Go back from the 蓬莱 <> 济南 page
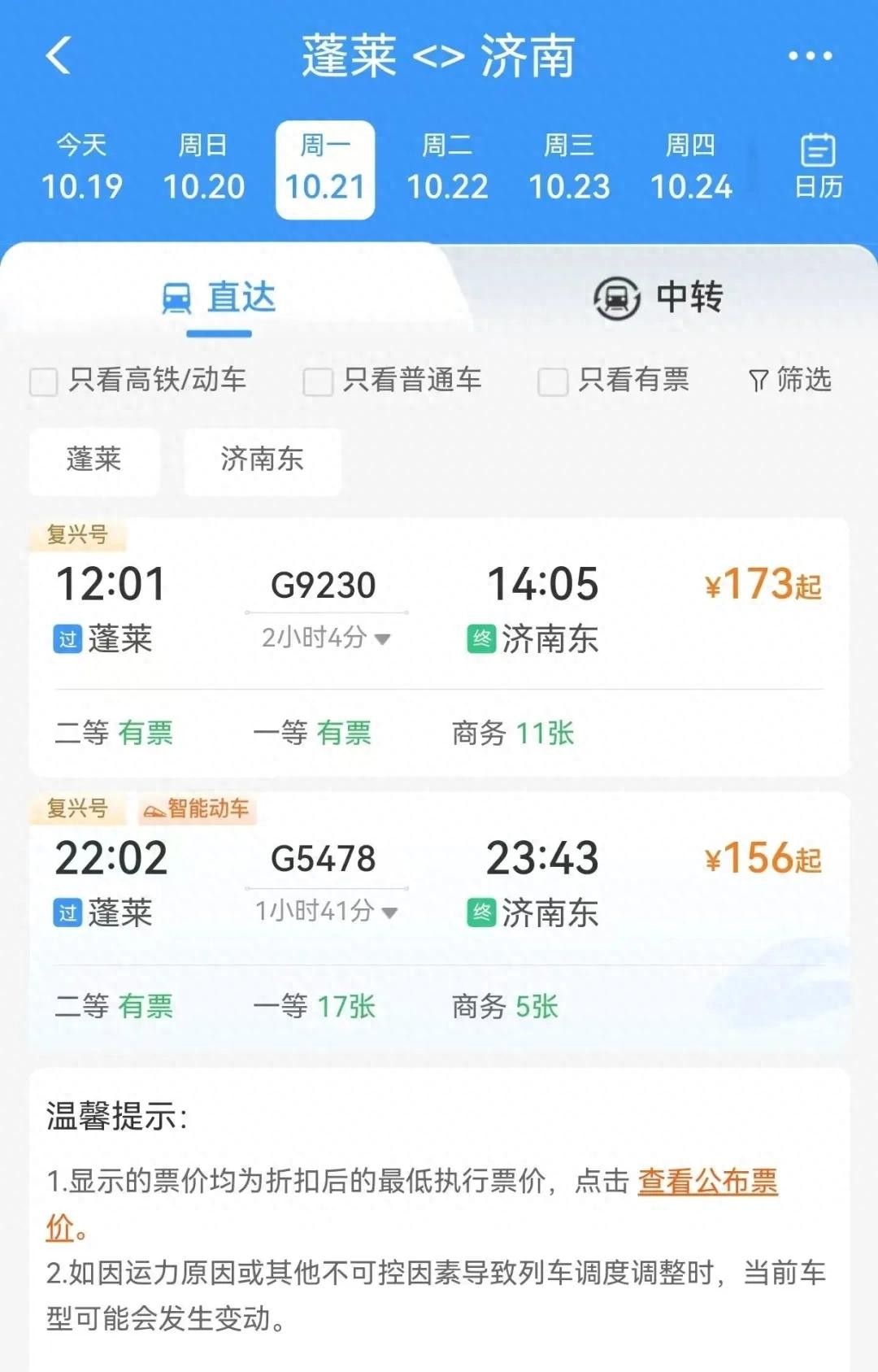This screenshot has height=1372, width=878. 59,55
